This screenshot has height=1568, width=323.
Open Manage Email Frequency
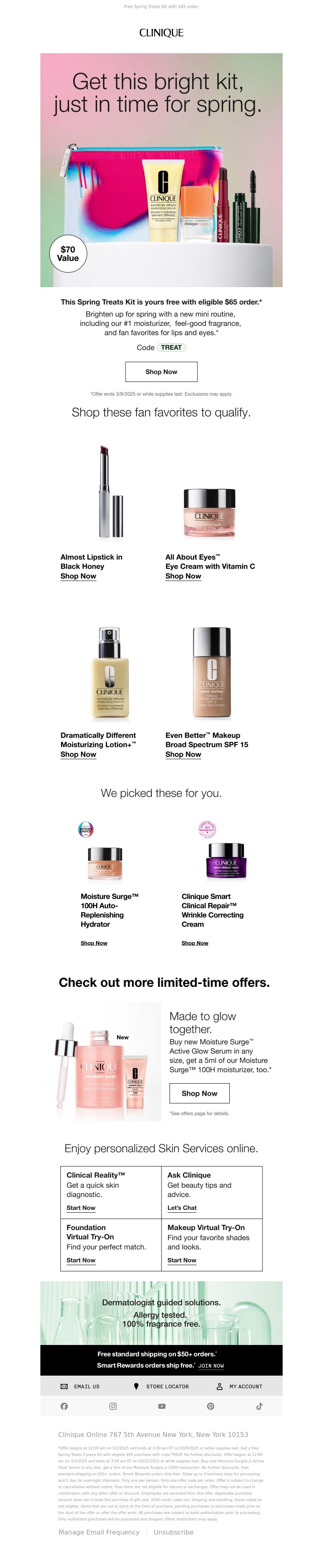[99, 1532]
